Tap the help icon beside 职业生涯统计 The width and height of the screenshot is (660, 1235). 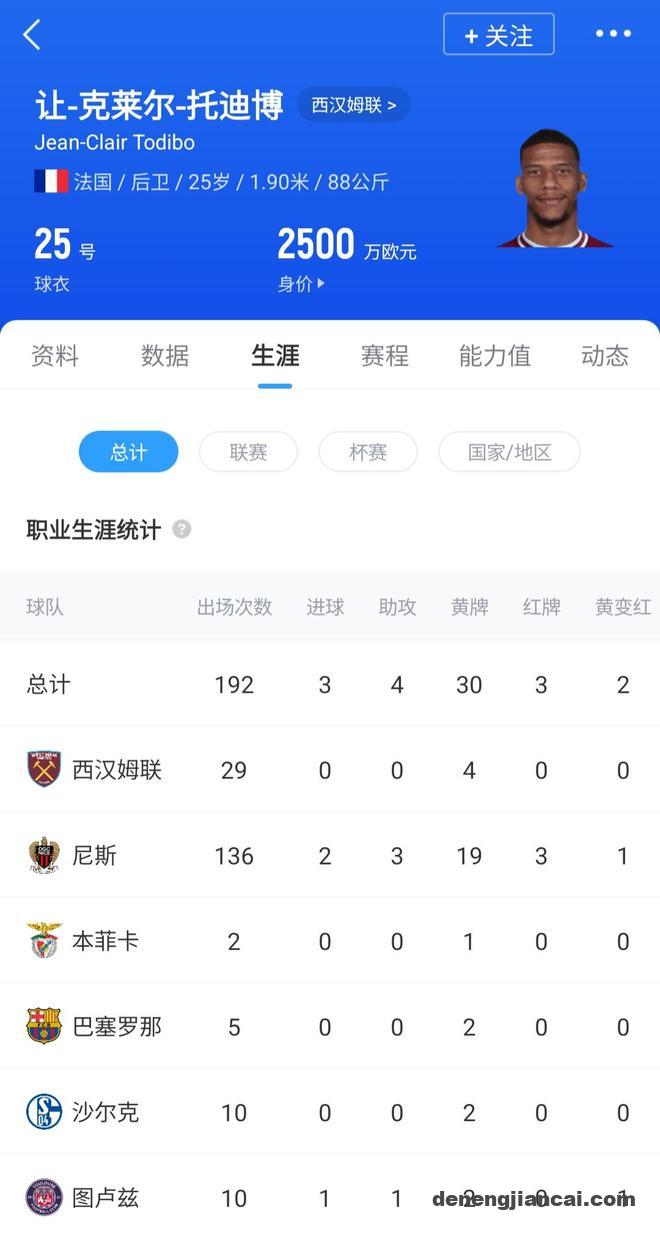point(181,530)
